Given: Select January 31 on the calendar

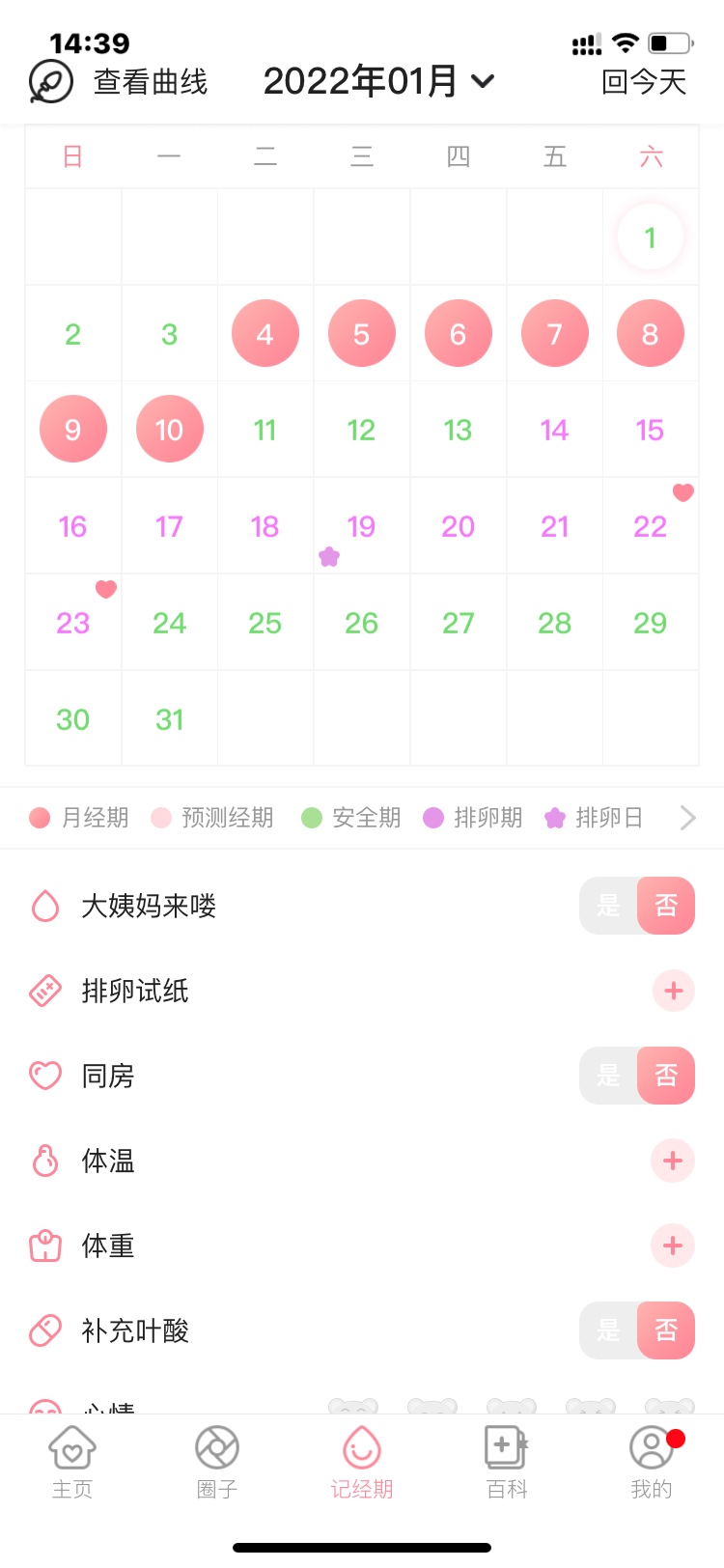Looking at the screenshot, I should coord(169,720).
